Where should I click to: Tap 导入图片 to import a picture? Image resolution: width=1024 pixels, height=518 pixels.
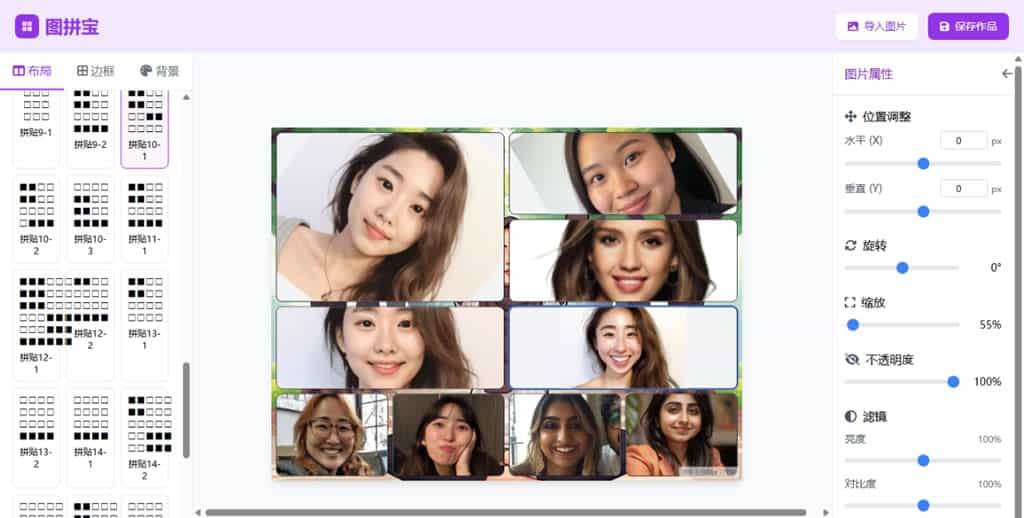pyautogui.click(x=876, y=26)
